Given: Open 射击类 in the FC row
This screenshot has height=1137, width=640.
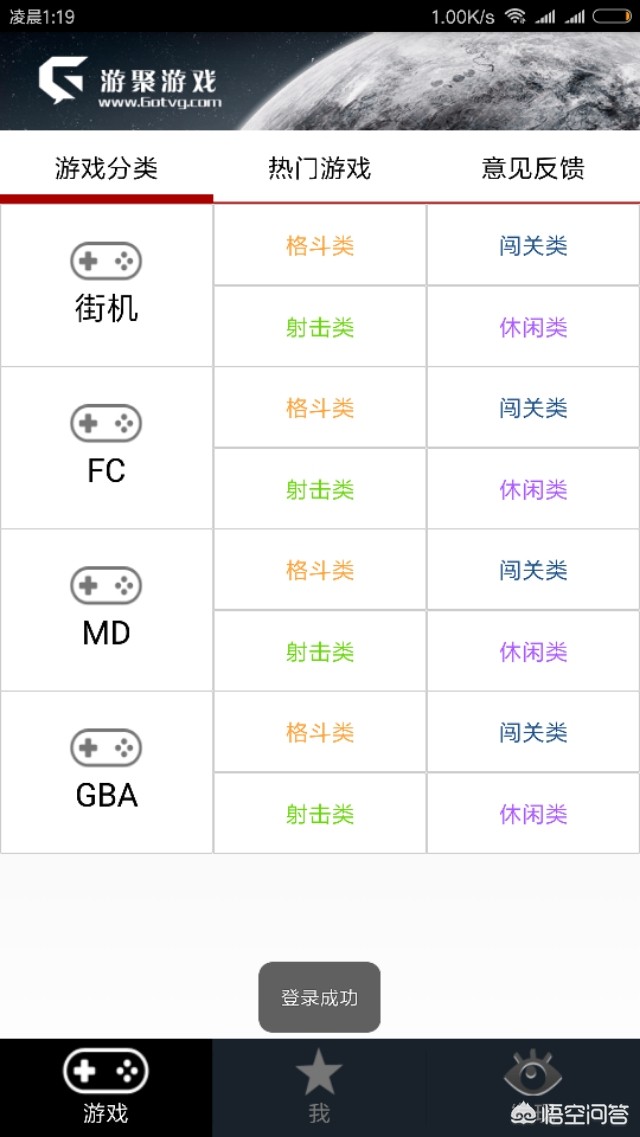Looking at the screenshot, I should pyautogui.click(x=320, y=490).
